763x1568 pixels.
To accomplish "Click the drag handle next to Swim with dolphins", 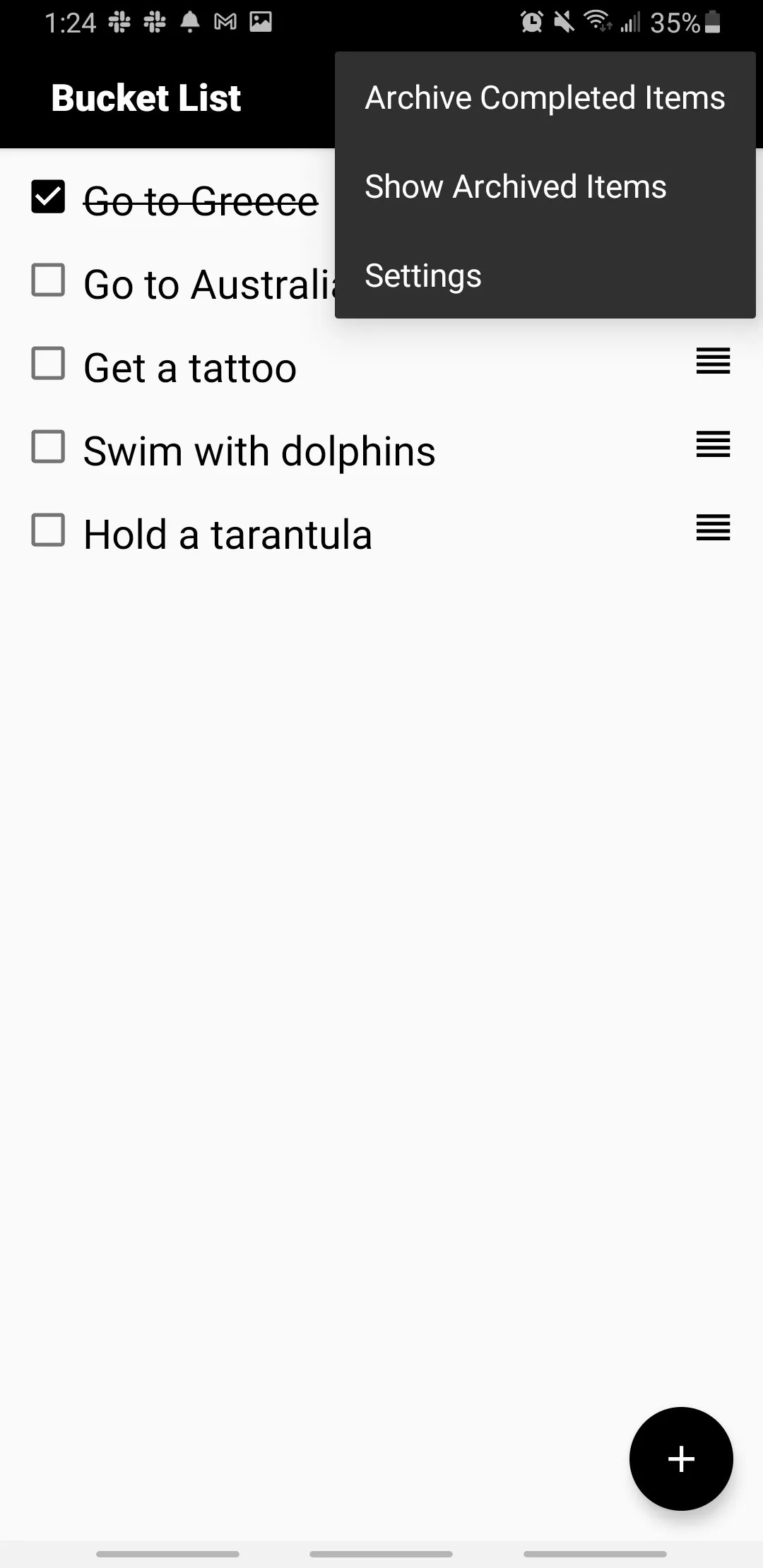I will tap(712, 446).
